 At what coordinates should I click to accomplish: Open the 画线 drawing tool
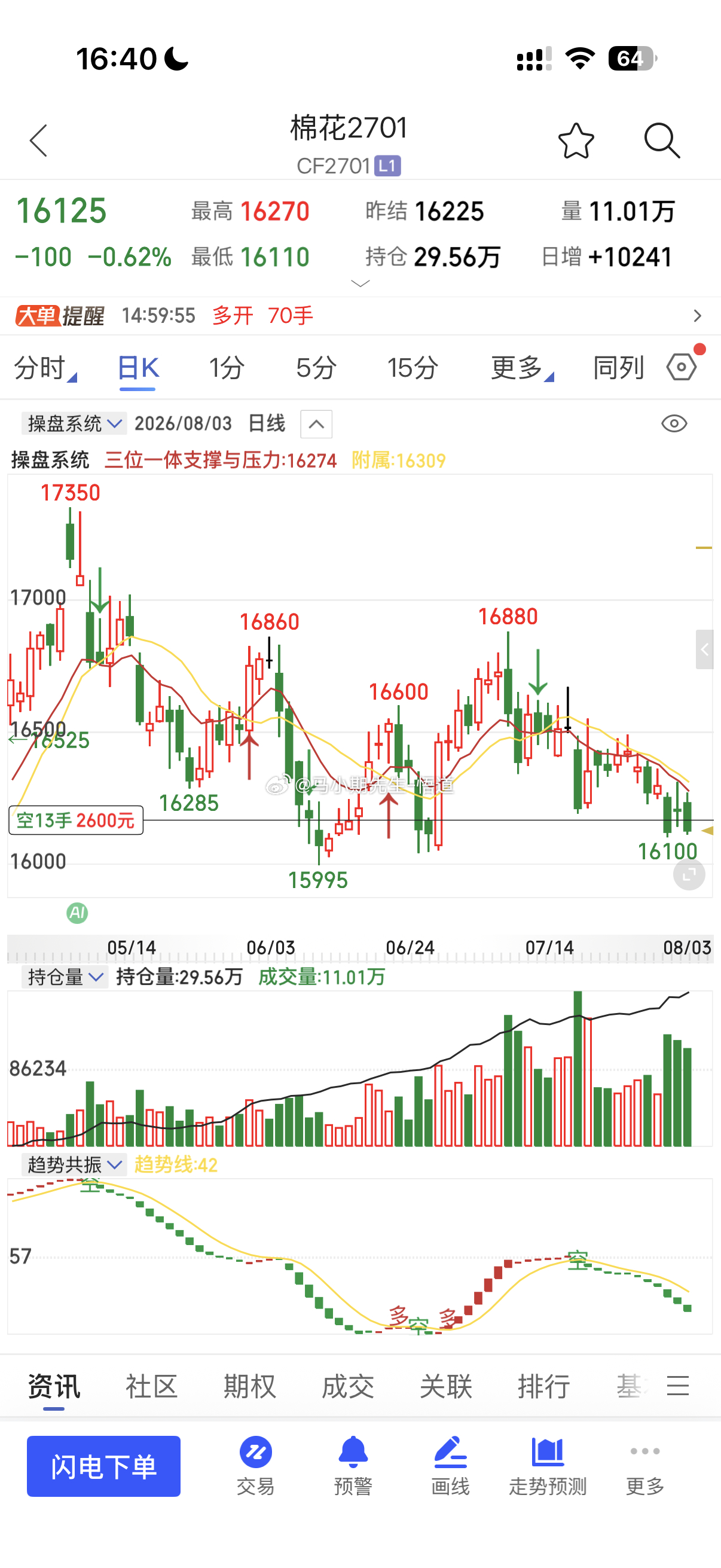tap(450, 1466)
